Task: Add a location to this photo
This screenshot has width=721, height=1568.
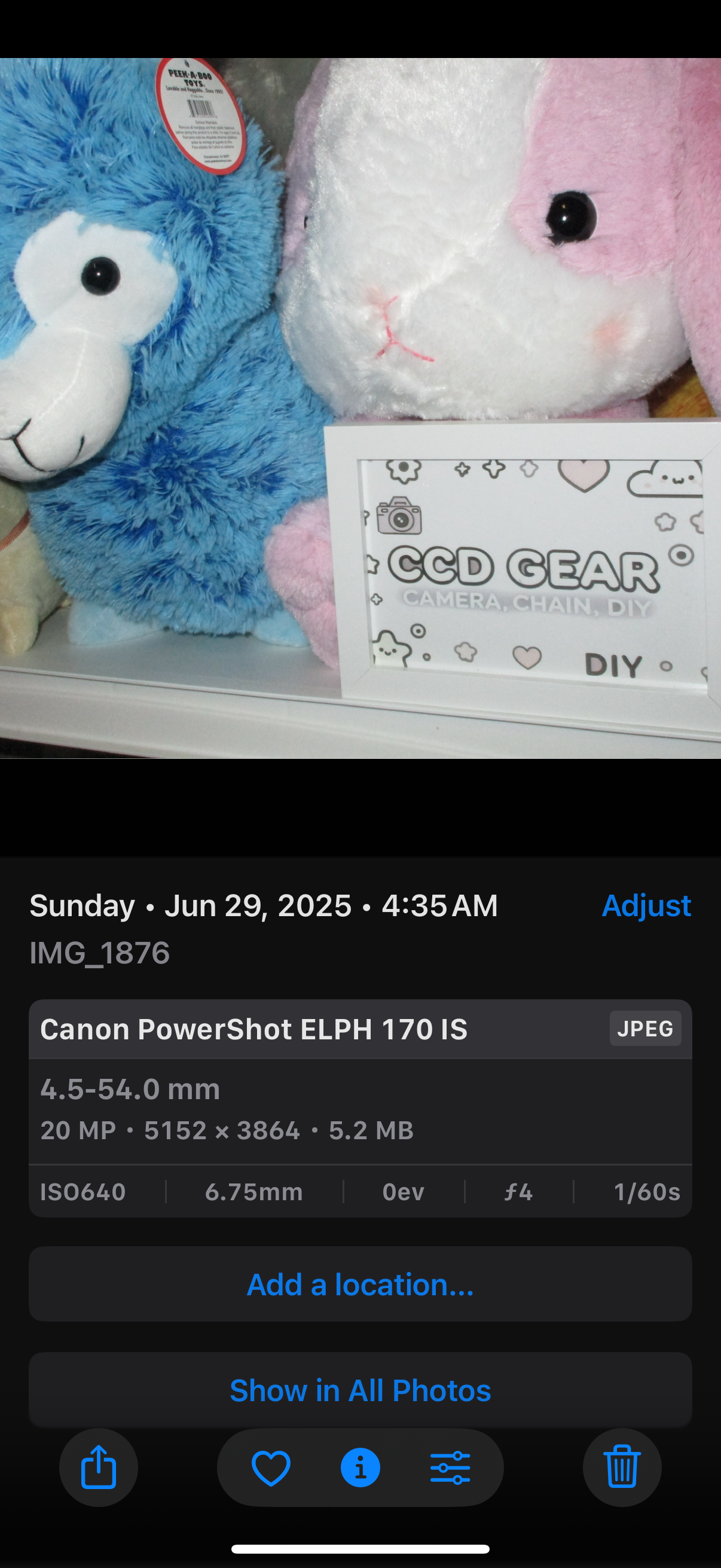Action: [x=360, y=1285]
